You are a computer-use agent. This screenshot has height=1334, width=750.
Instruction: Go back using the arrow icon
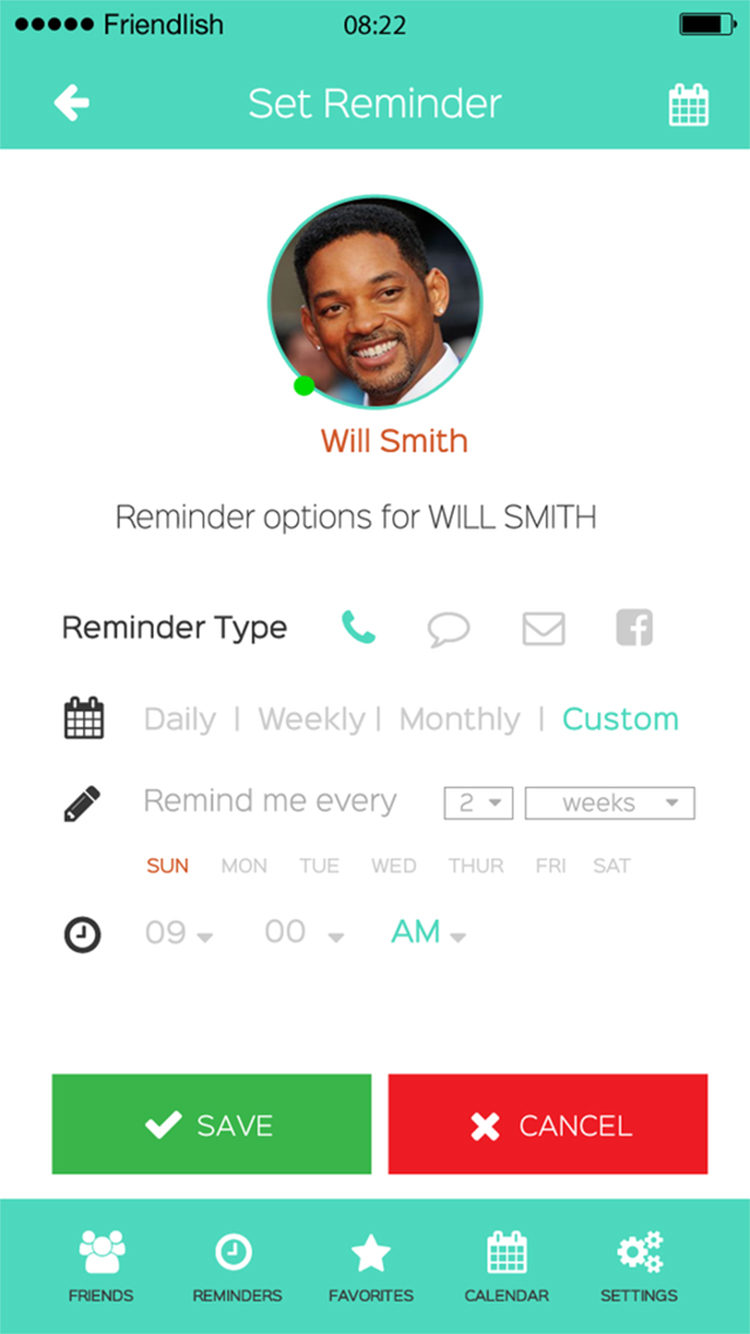[72, 103]
